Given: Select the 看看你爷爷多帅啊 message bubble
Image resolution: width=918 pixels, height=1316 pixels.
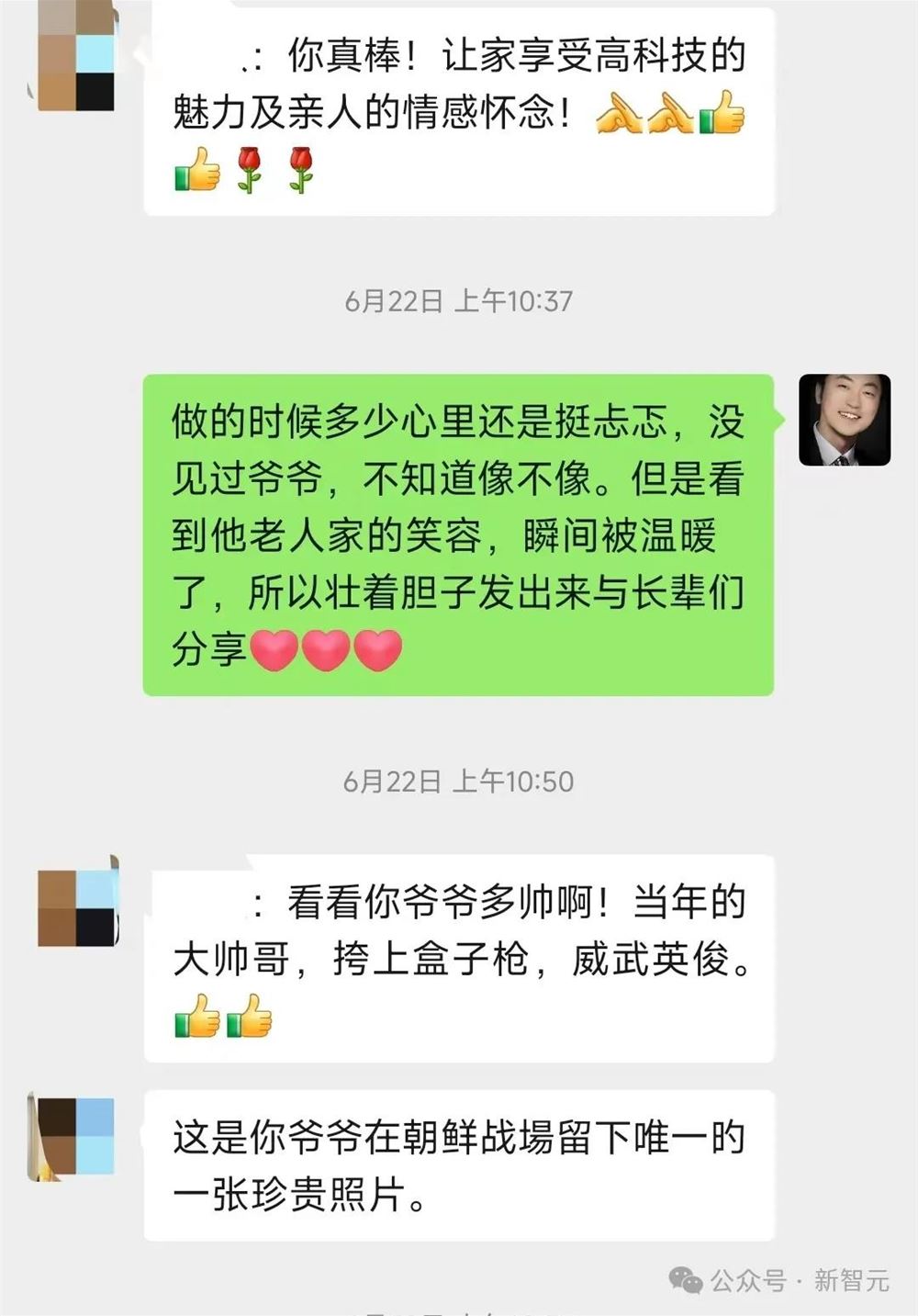Looking at the screenshot, I should 459,955.
